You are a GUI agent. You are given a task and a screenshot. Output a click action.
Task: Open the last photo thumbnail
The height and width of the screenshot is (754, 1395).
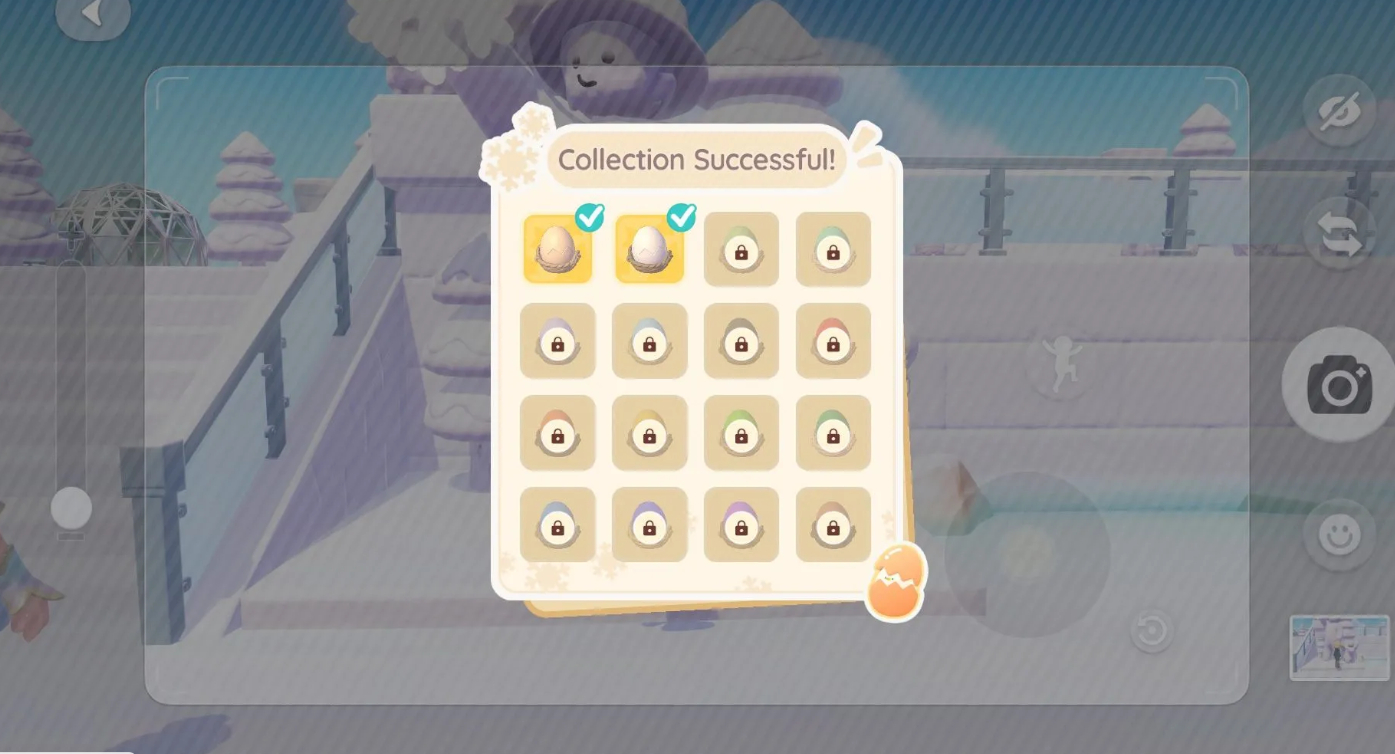click(x=1339, y=648)
